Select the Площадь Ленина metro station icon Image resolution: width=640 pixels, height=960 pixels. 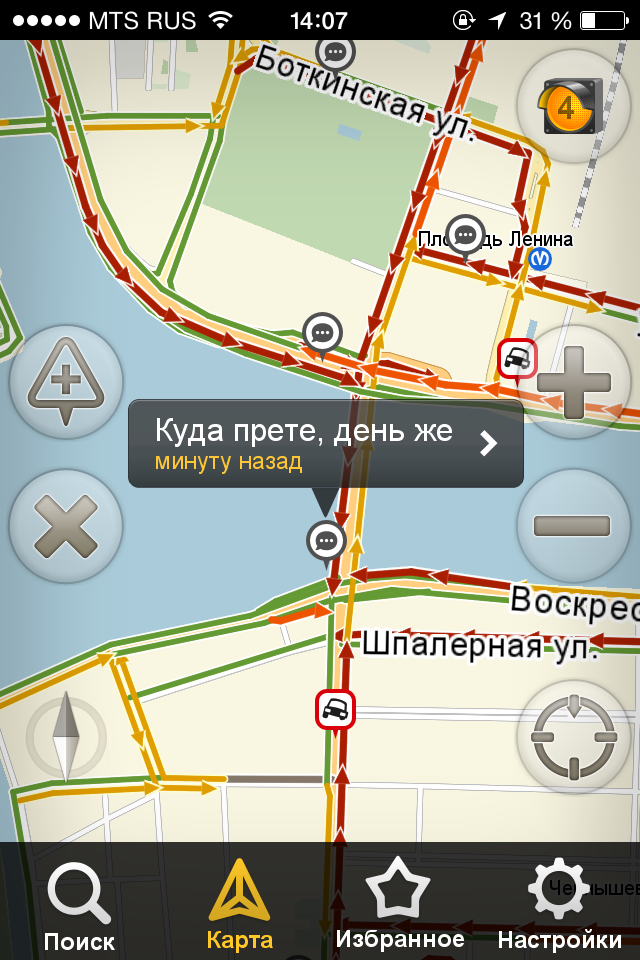tap(540, 259)
